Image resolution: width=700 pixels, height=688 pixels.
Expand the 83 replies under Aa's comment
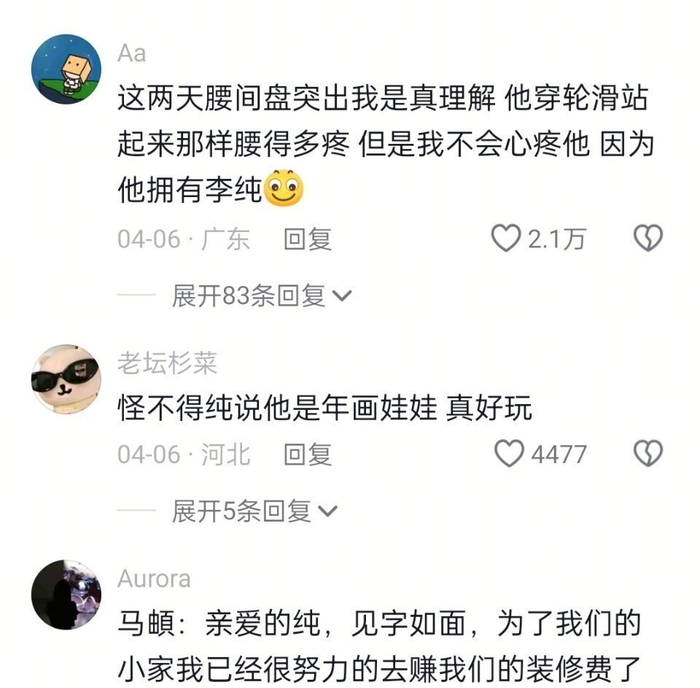(x=261, y=296)
